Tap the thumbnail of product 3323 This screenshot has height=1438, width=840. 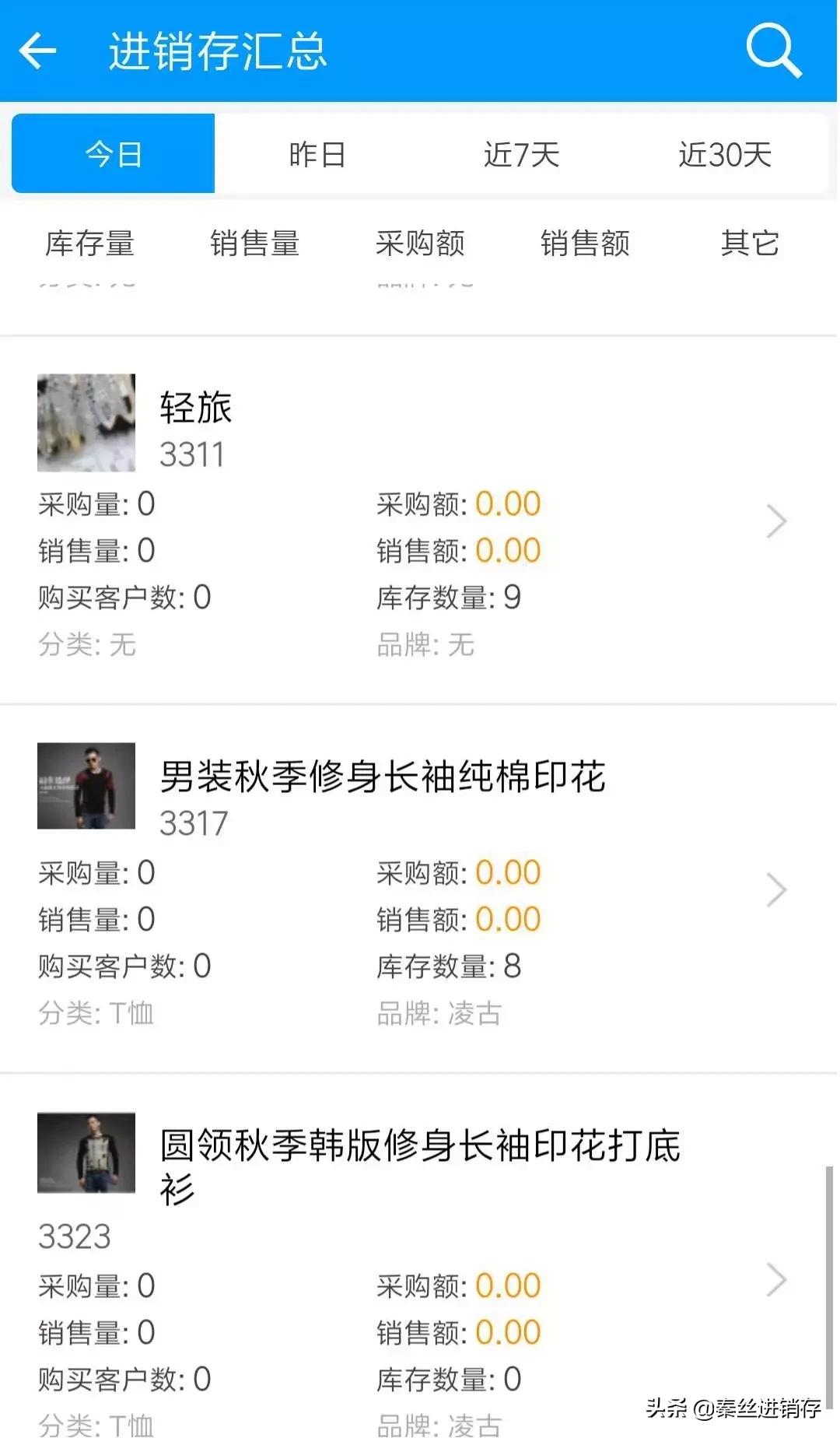point(86,1154)
